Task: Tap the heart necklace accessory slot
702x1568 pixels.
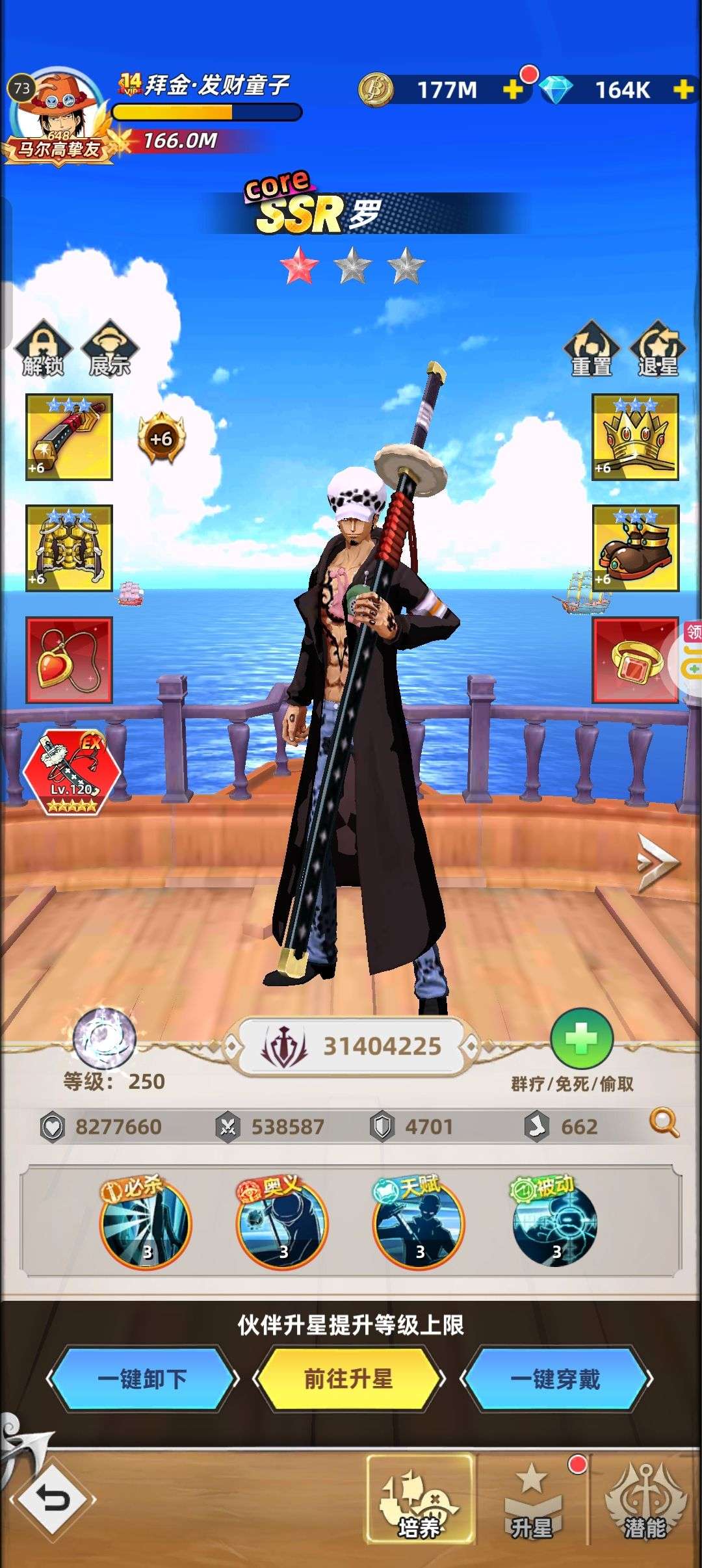Action: click(x=69, y=660)
